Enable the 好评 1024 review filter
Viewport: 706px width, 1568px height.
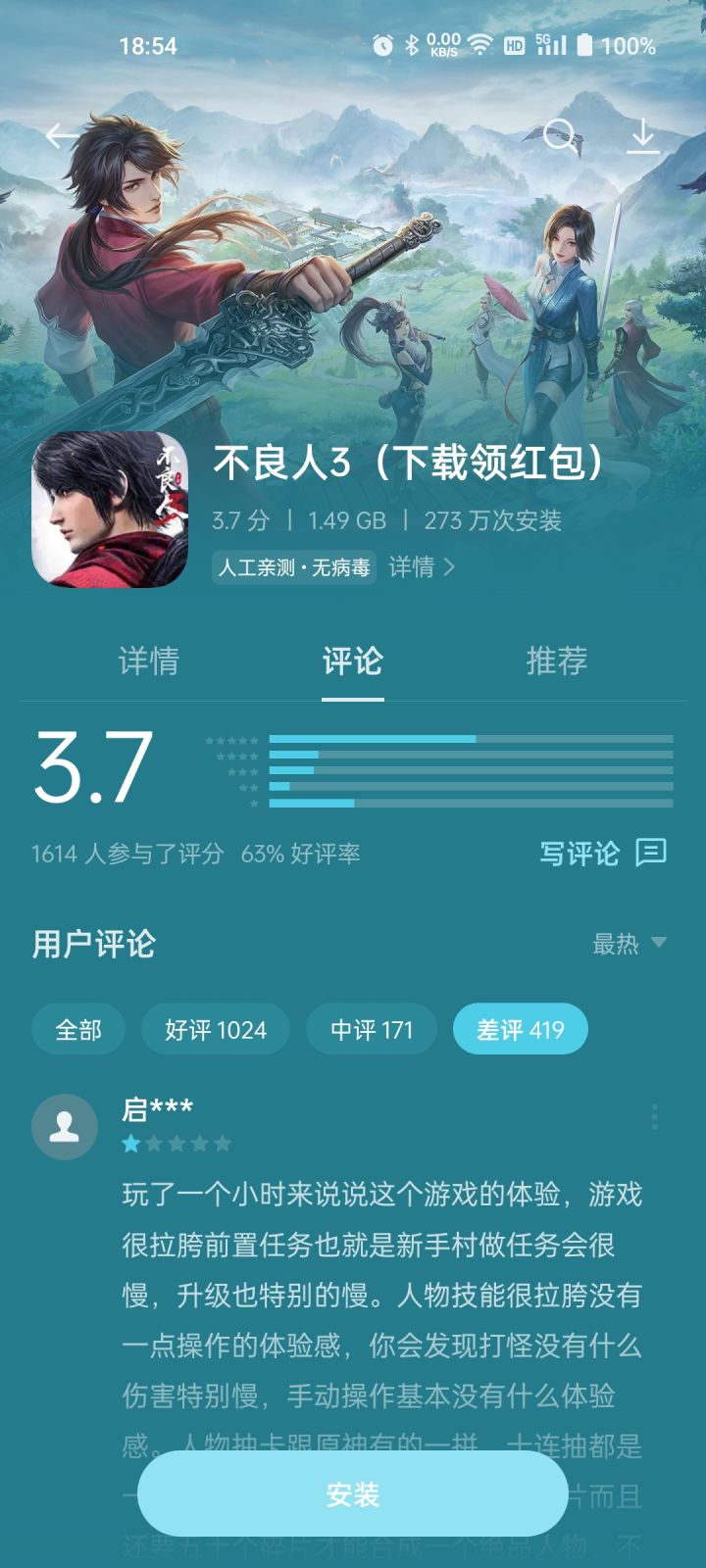coord(216,1029)
